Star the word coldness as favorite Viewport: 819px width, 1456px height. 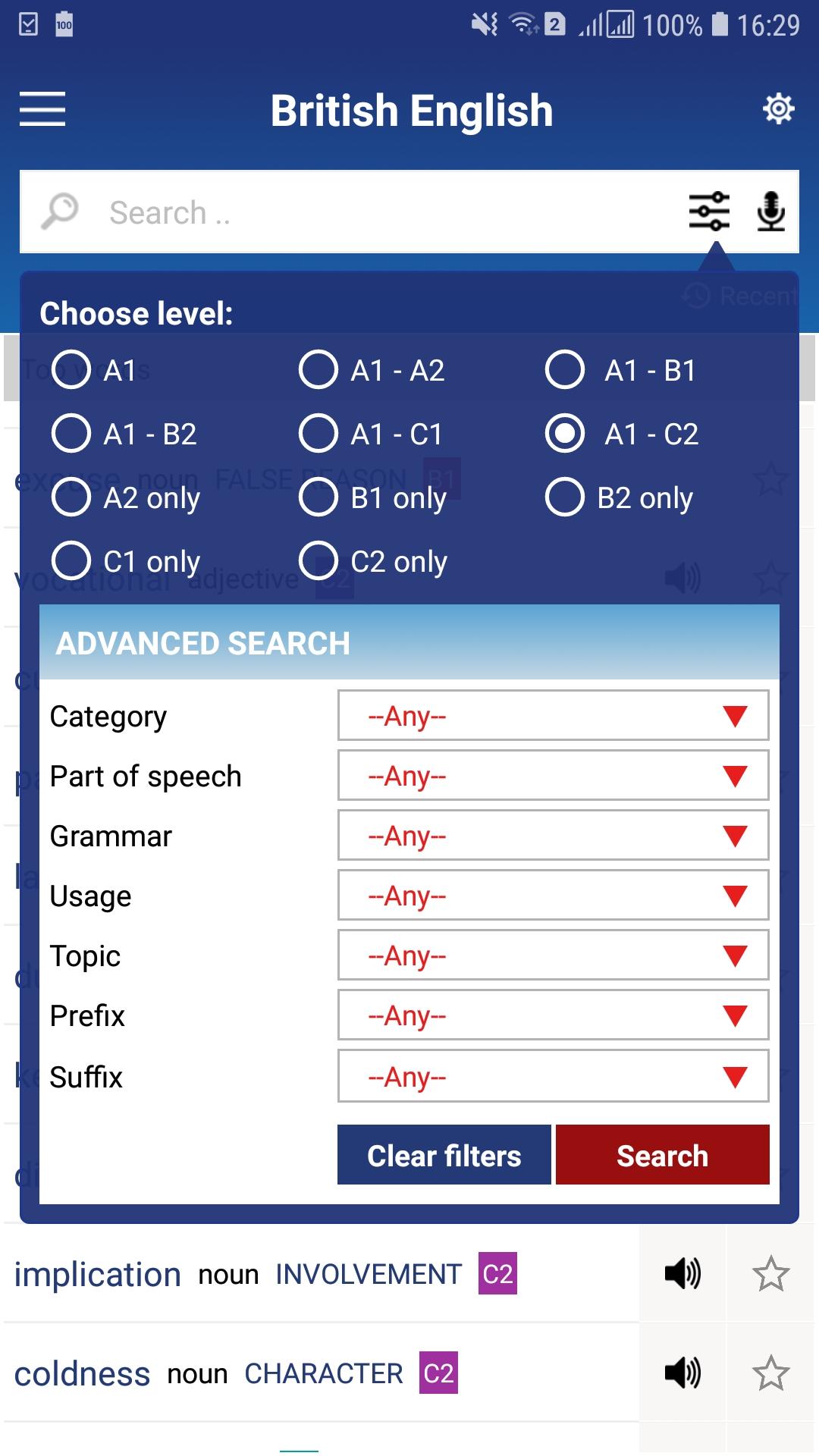[770, 1373]
